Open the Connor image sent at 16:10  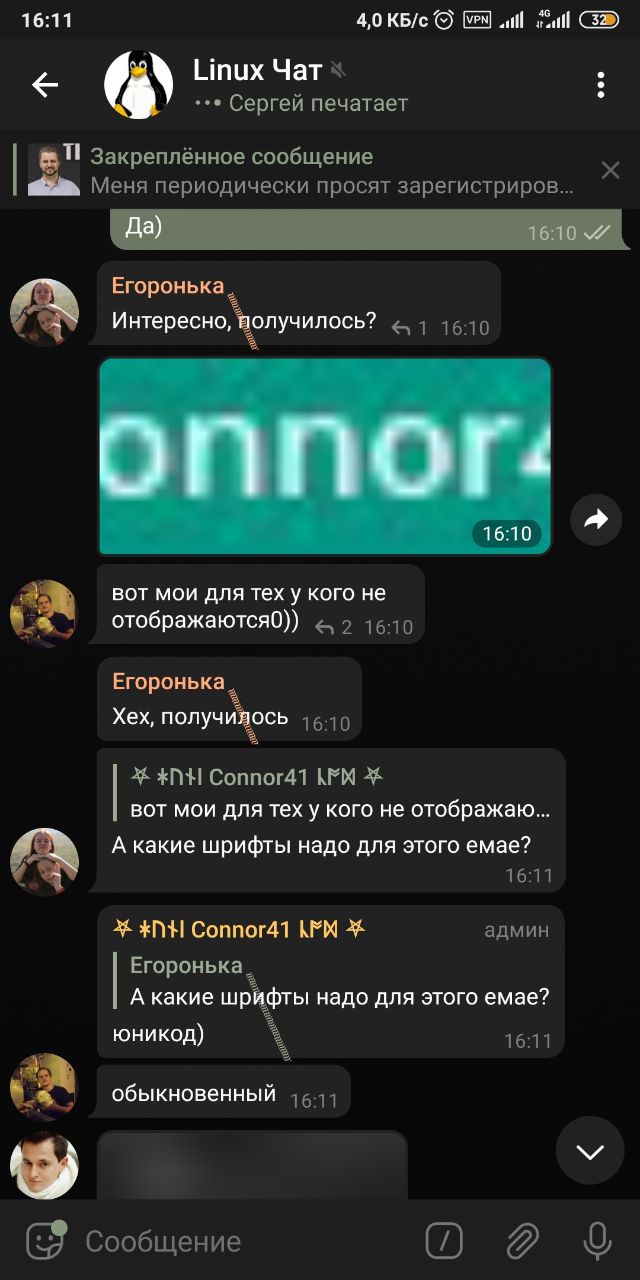coord(325,455)
